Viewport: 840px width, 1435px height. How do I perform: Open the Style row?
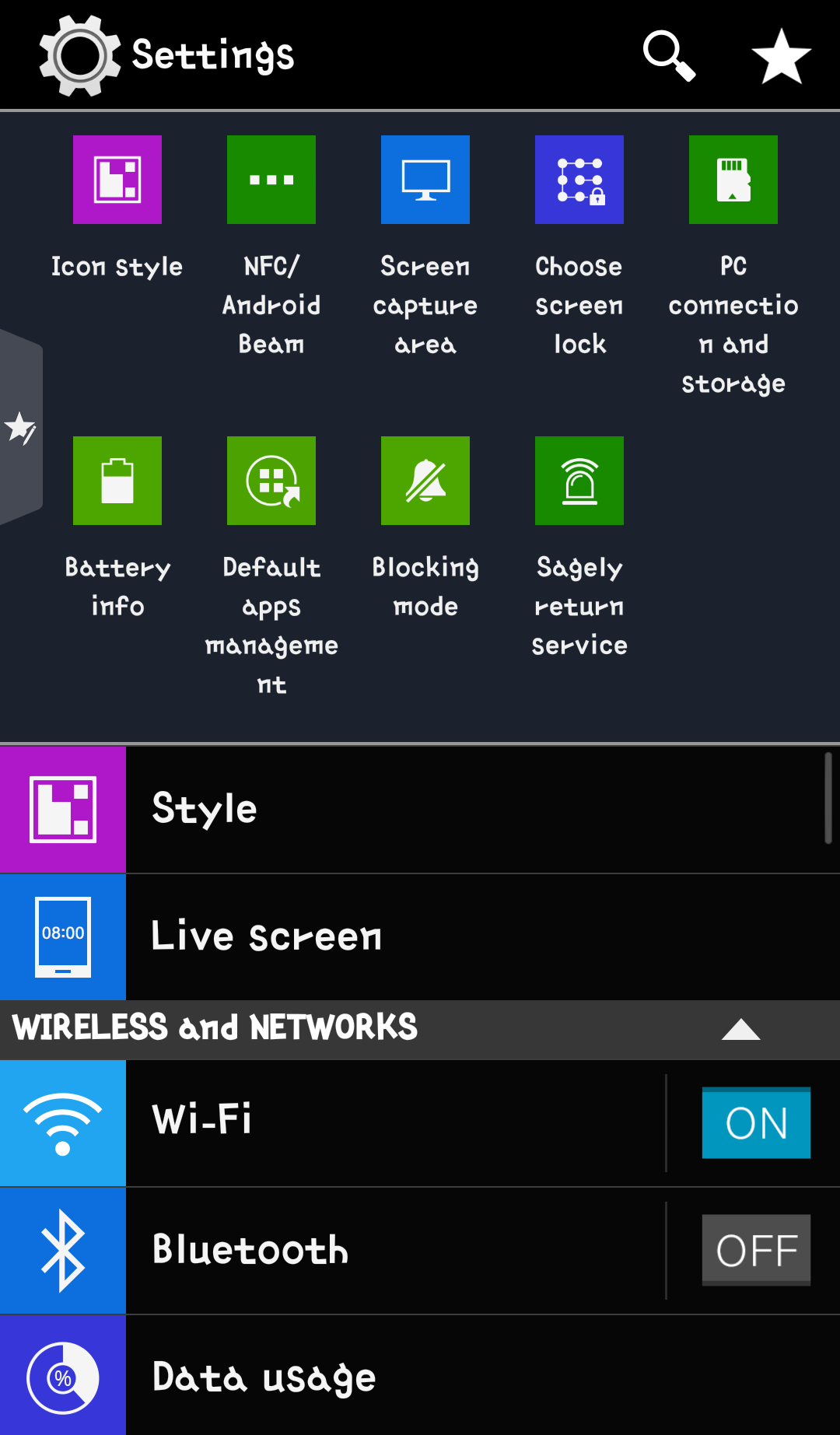coord(420,810)
